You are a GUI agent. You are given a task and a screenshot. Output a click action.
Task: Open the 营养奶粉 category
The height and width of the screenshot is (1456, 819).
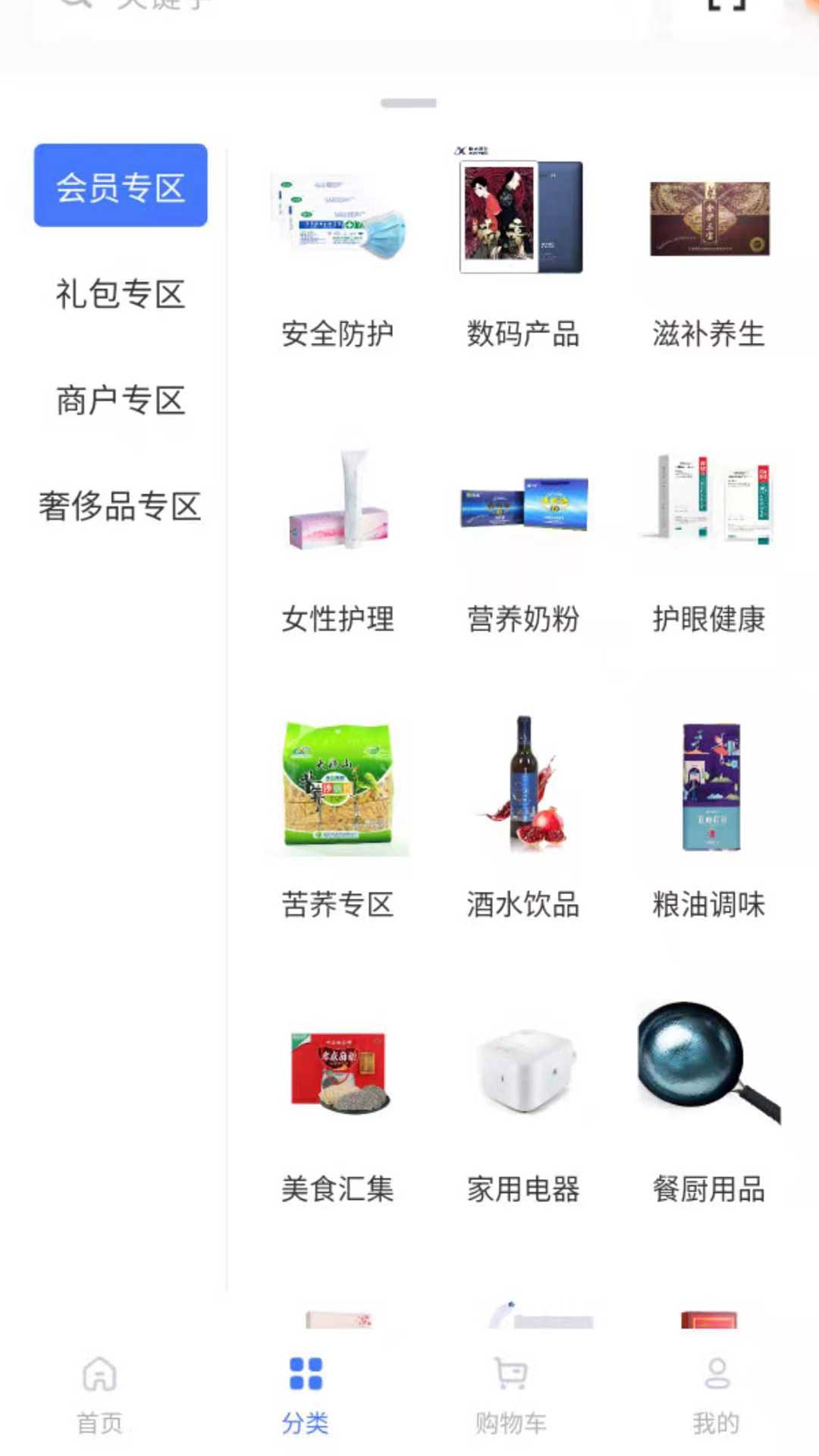[x=522, y=542]
